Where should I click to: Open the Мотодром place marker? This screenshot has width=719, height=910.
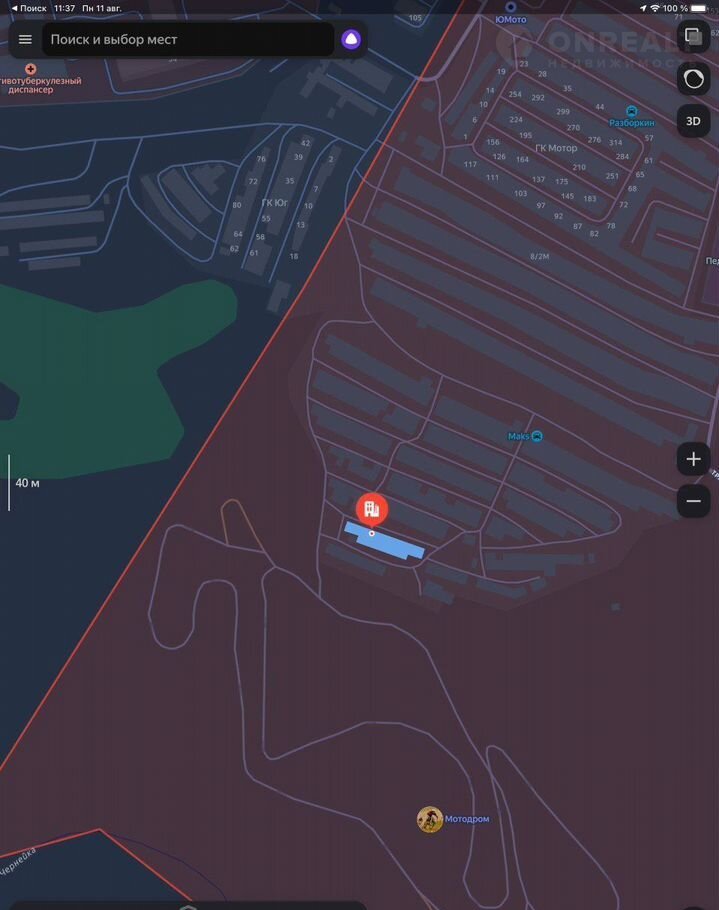click(431, 820)
